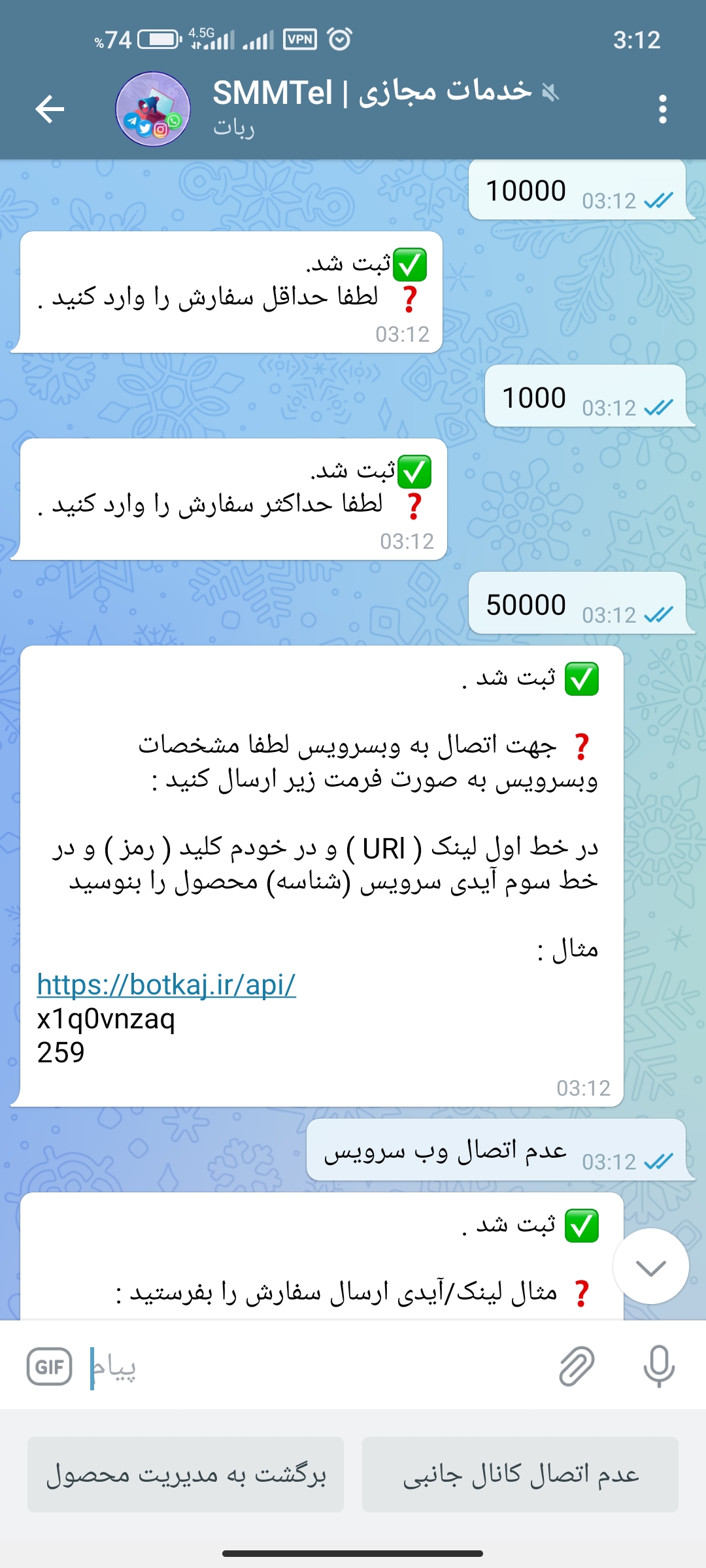Open the https://botkaj.ir/api/ link
Viewport: 706px width, 1568px height.
click(x=166, y=985)
